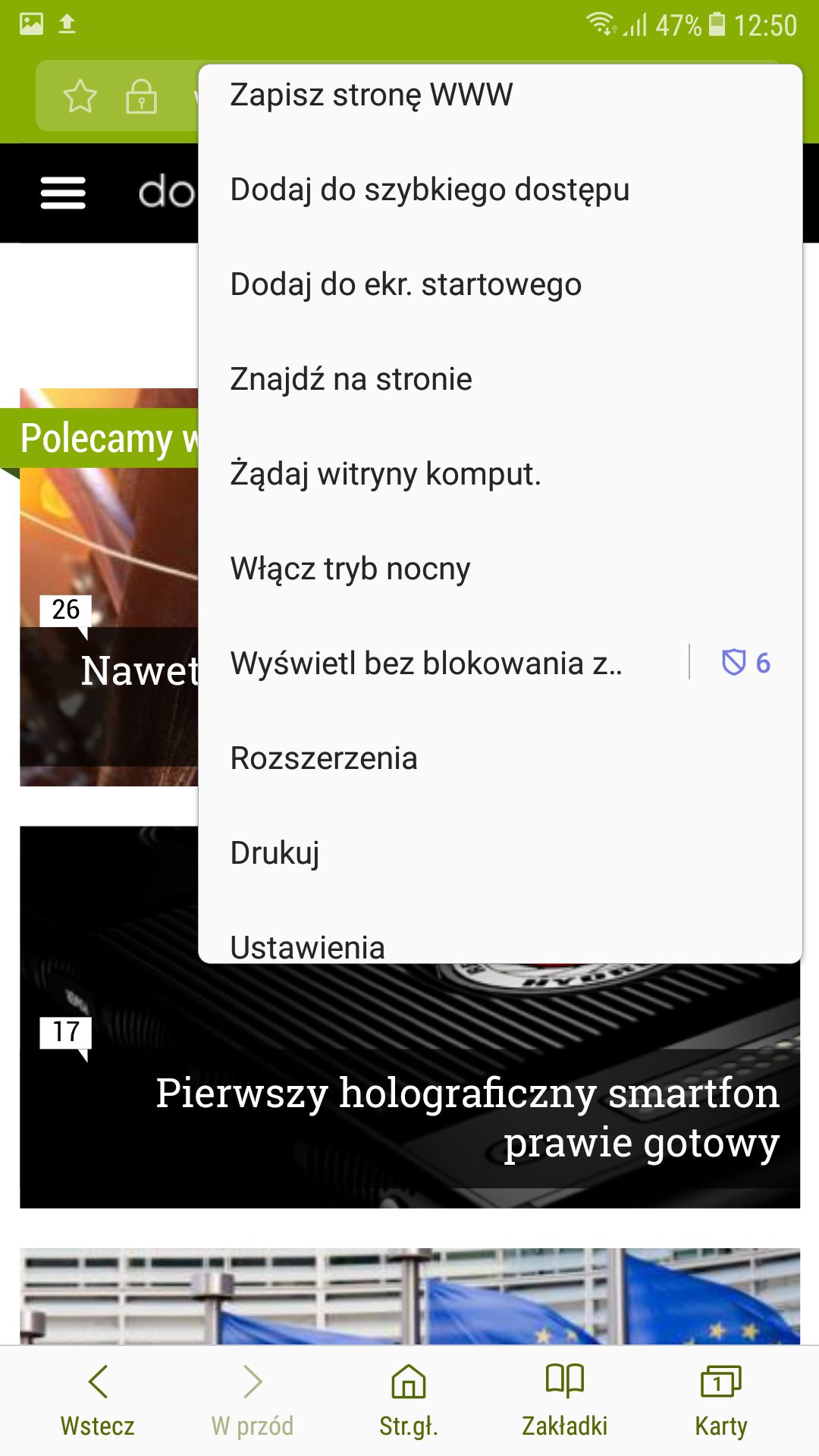
Task: Open Rozszerzenia
Action: pos(500,758)
